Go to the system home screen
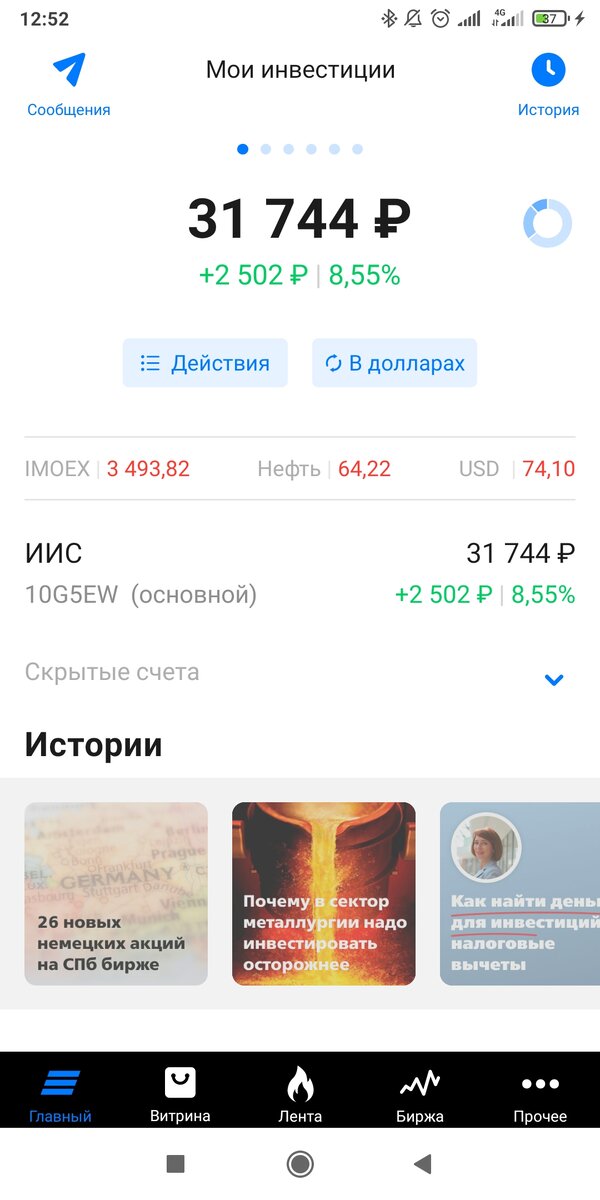The height and width of the screenshot is (1200, 600). point(300,1163)
